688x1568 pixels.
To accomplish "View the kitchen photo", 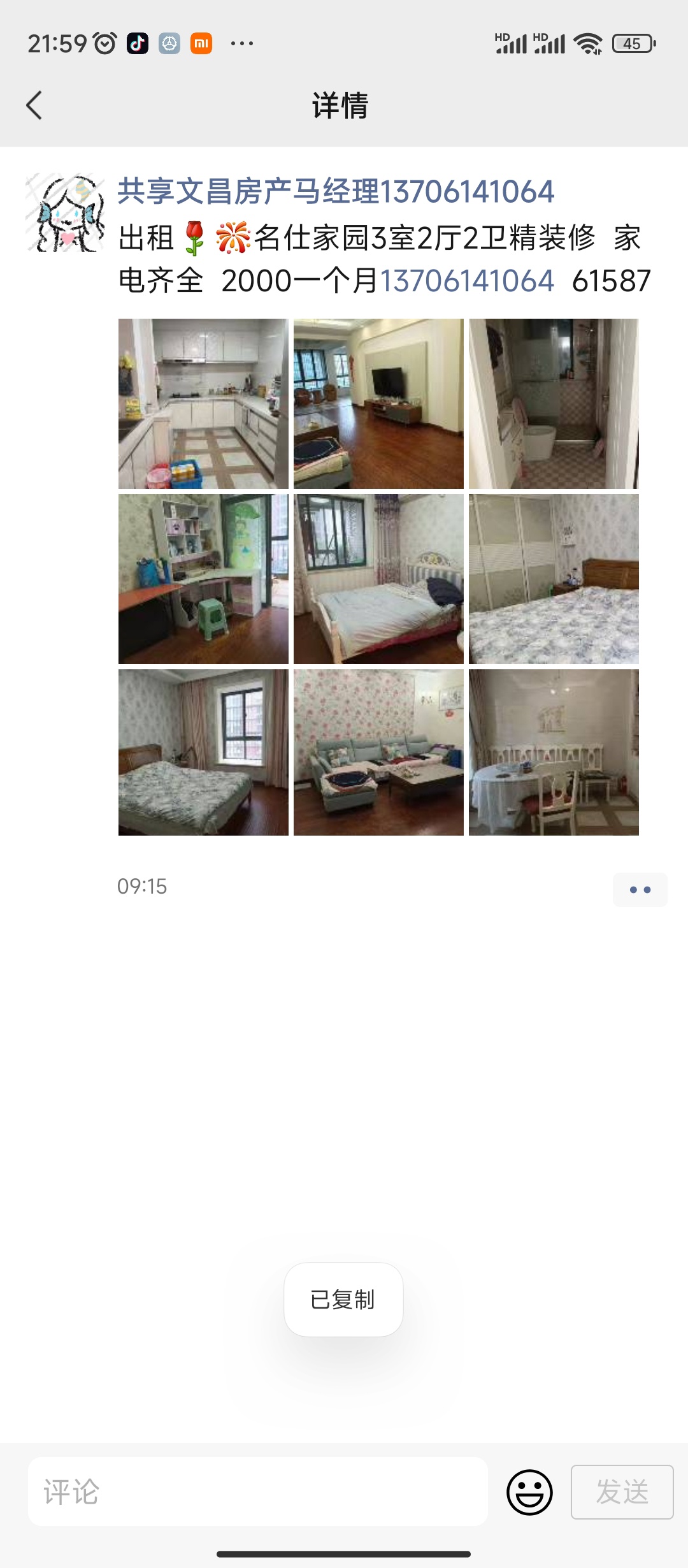I will 203,403.
